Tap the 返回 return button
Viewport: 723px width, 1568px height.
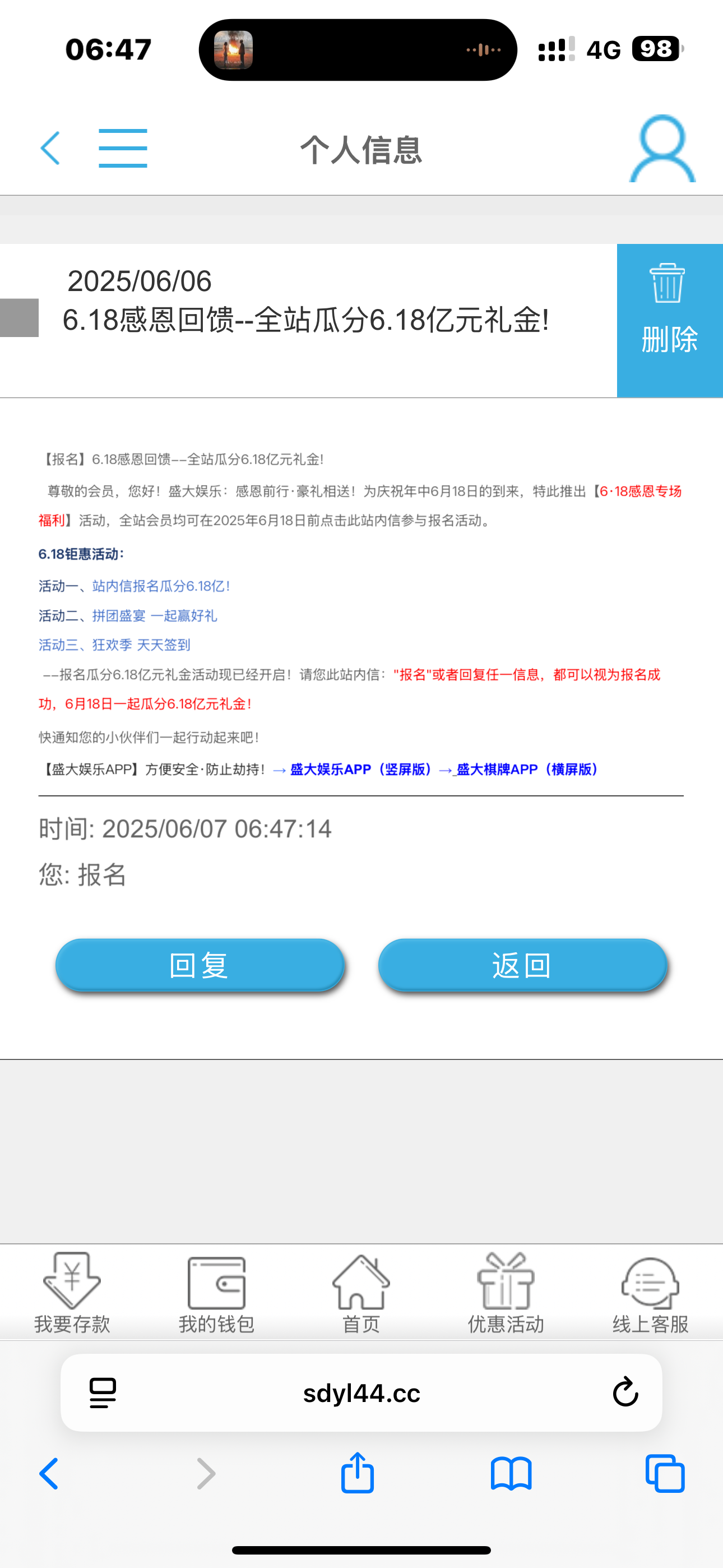pyautogui.click(x=522, y=965)
